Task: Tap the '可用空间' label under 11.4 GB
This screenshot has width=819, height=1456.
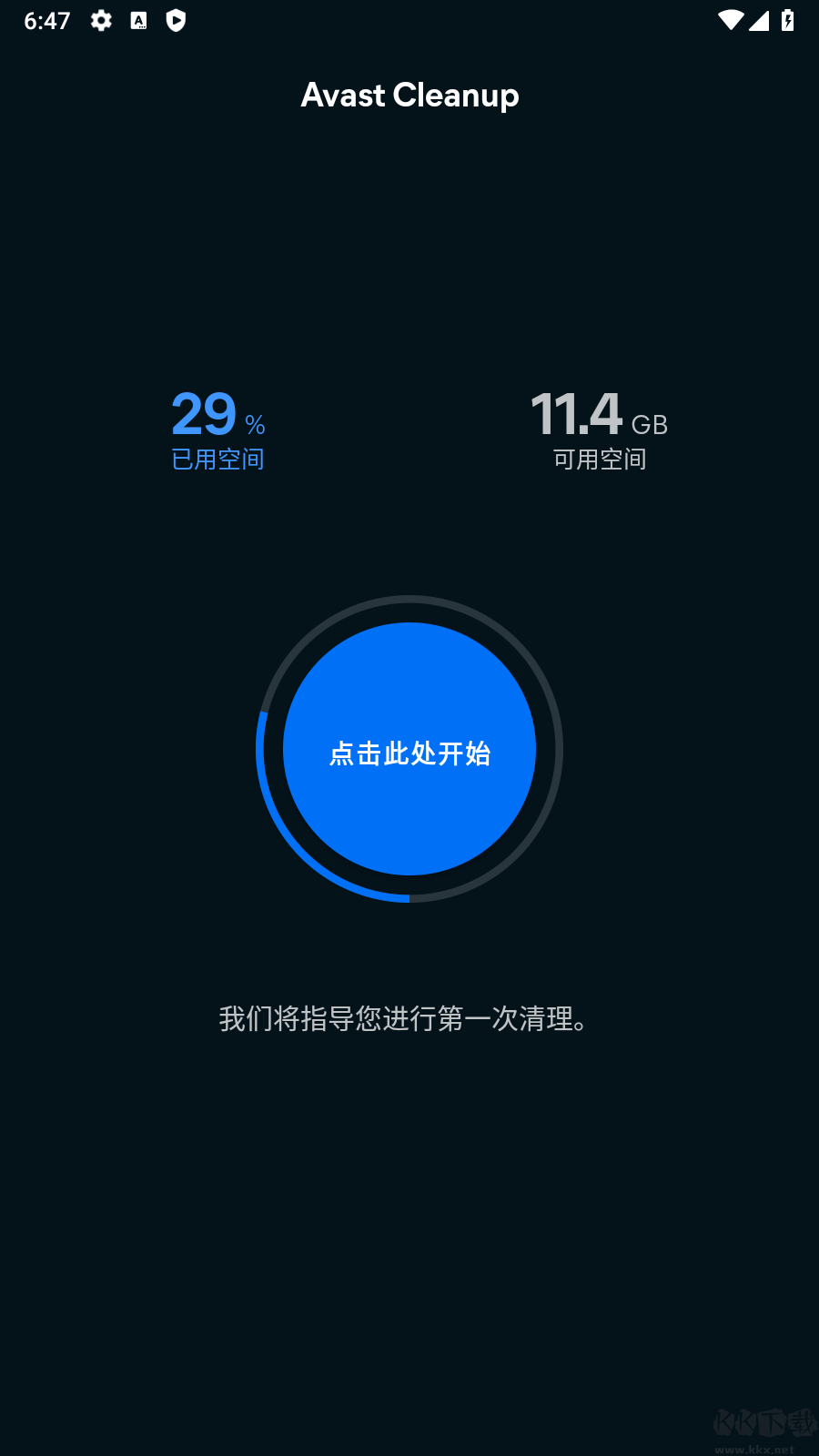Action: coord(600,460)
